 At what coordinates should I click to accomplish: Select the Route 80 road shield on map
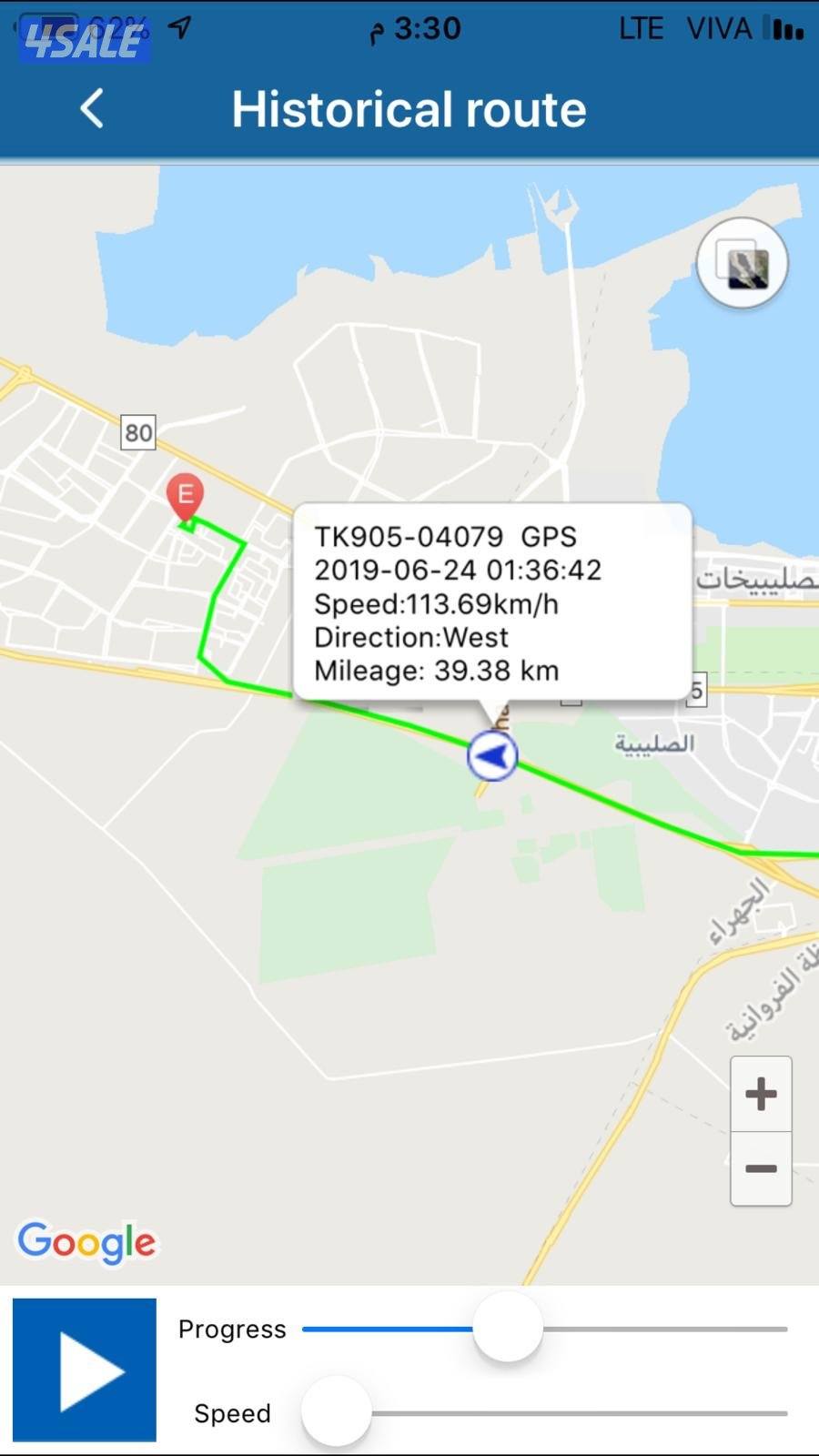[138, 432]
